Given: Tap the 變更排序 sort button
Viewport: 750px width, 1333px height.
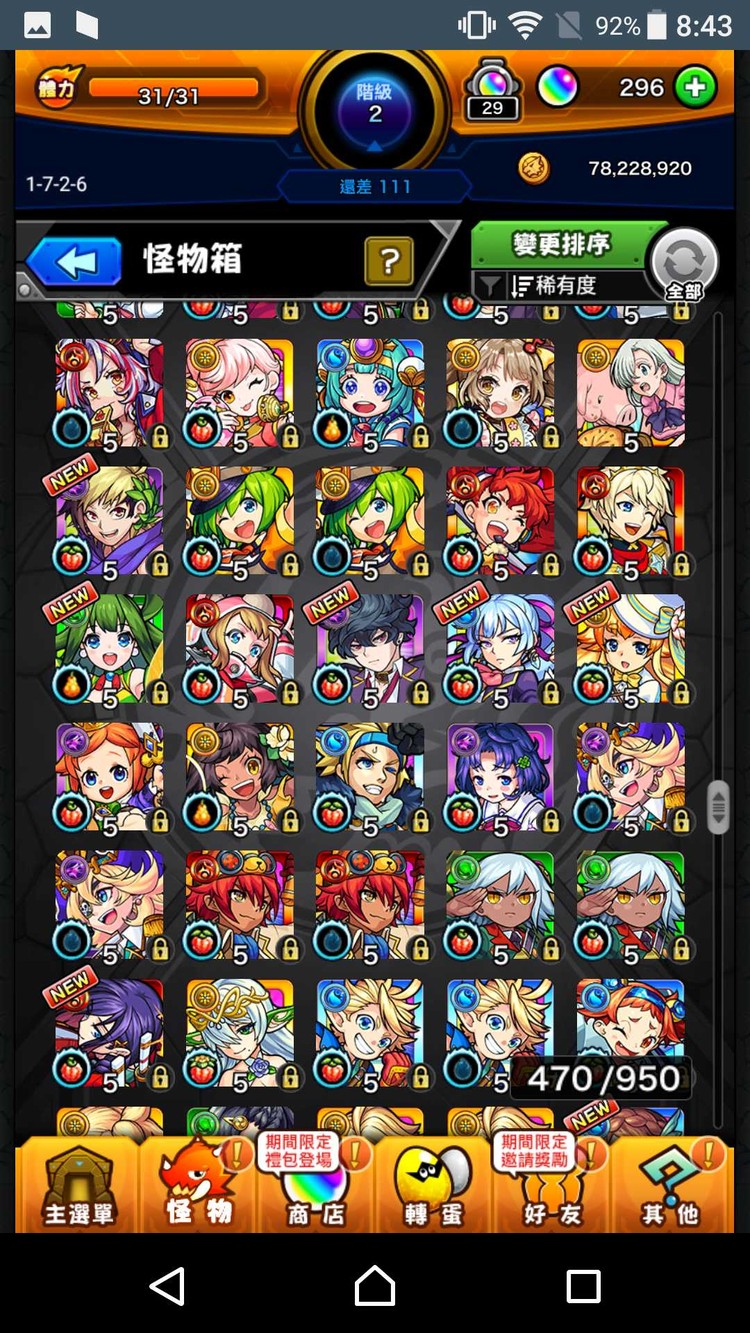Looking at the screenshot, I should [x=561, y=244].
